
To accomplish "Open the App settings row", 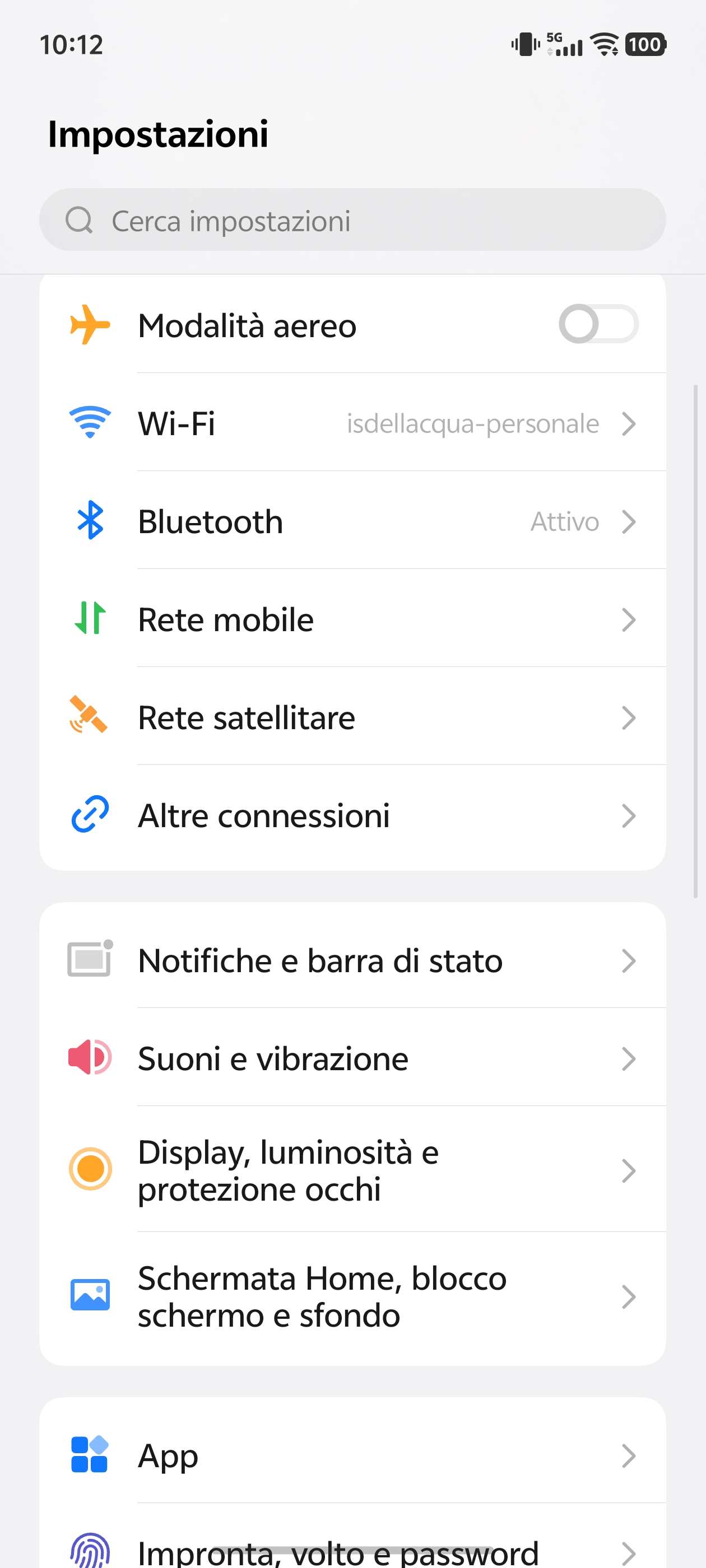I will 352,1455.
